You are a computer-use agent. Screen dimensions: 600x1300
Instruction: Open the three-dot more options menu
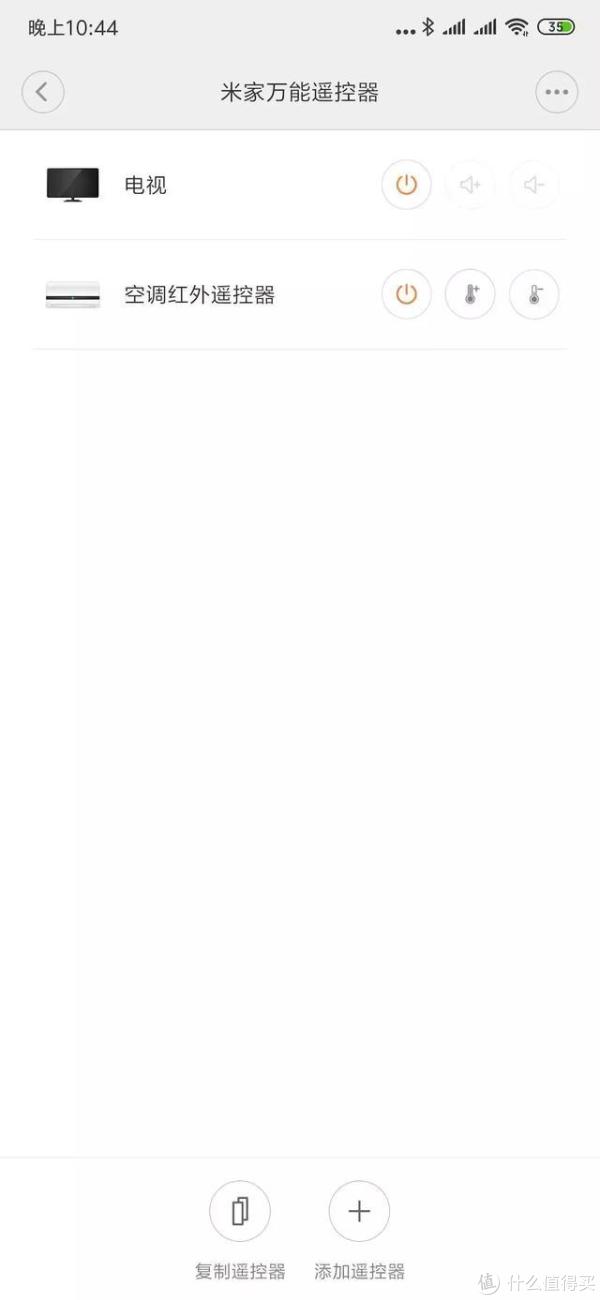tap(557, 92)
